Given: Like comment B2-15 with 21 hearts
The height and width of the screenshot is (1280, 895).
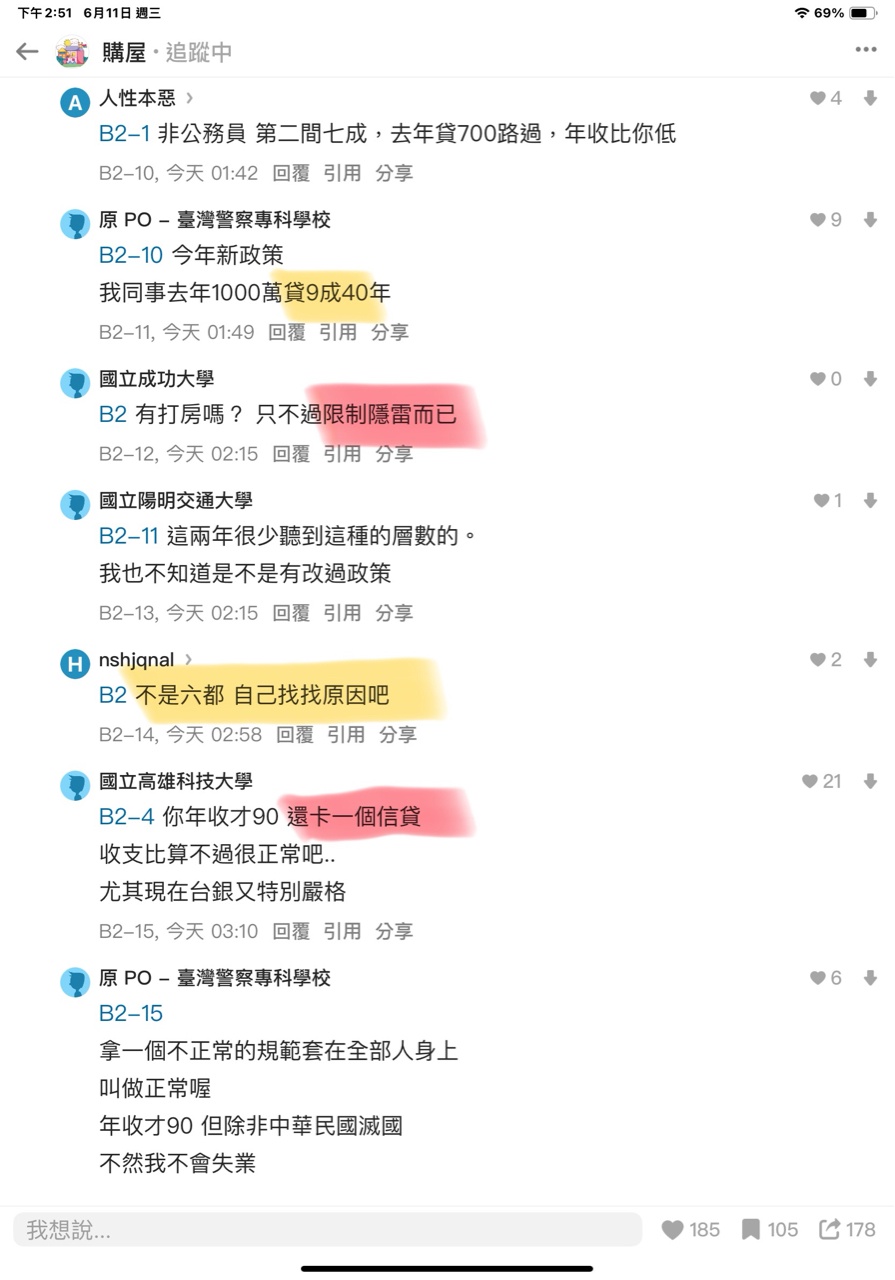Looking at the screenshot, I should pos(810,782).
